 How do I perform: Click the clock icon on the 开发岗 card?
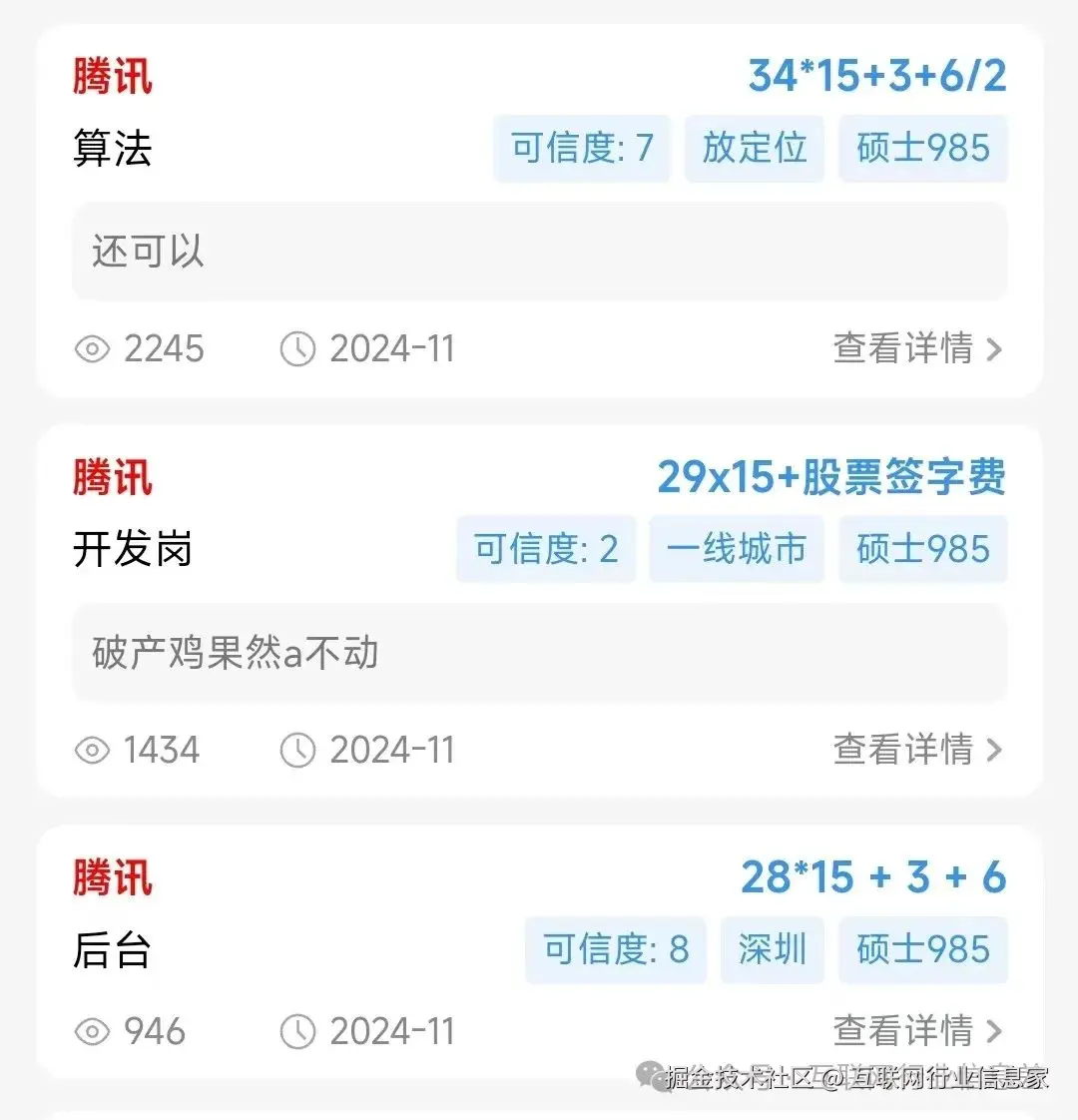tap(296, 751)
